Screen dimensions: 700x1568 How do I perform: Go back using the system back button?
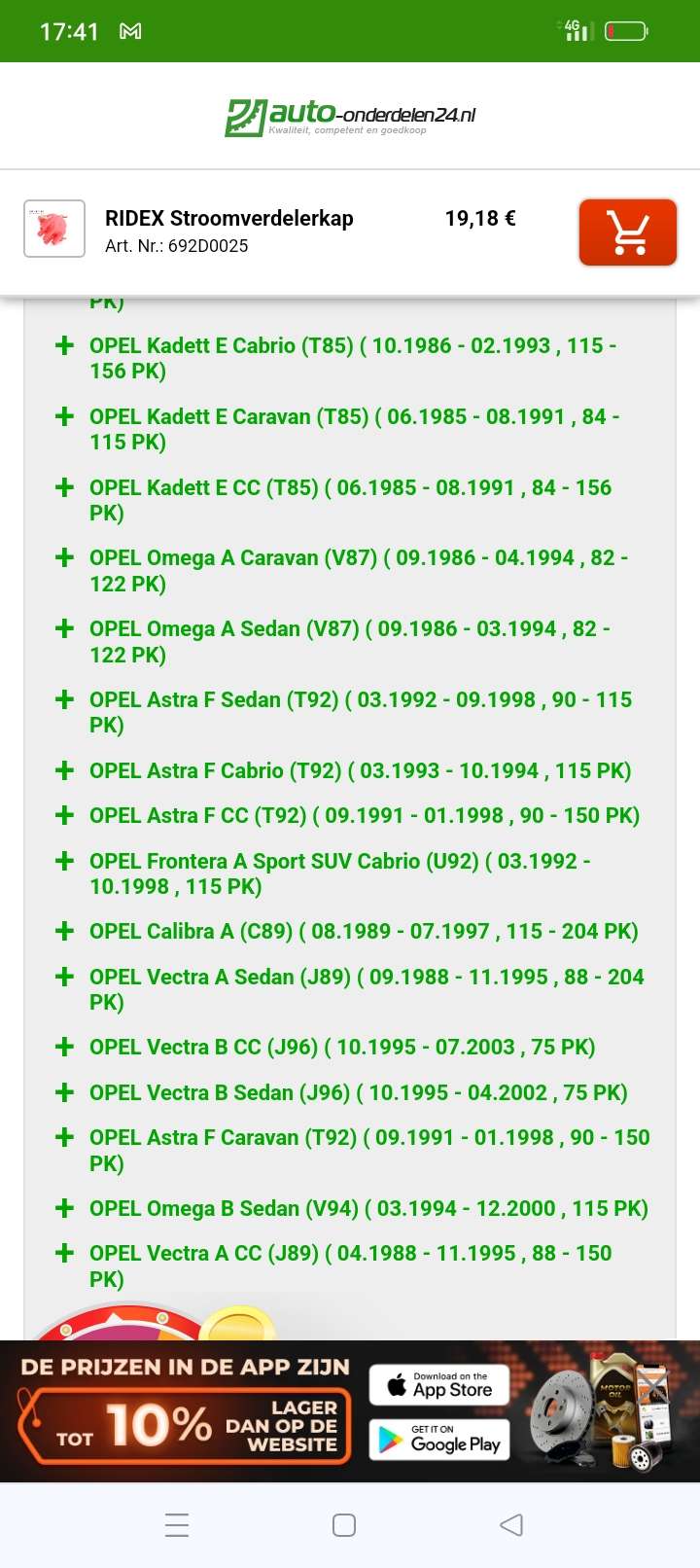tap(511, 1524)
